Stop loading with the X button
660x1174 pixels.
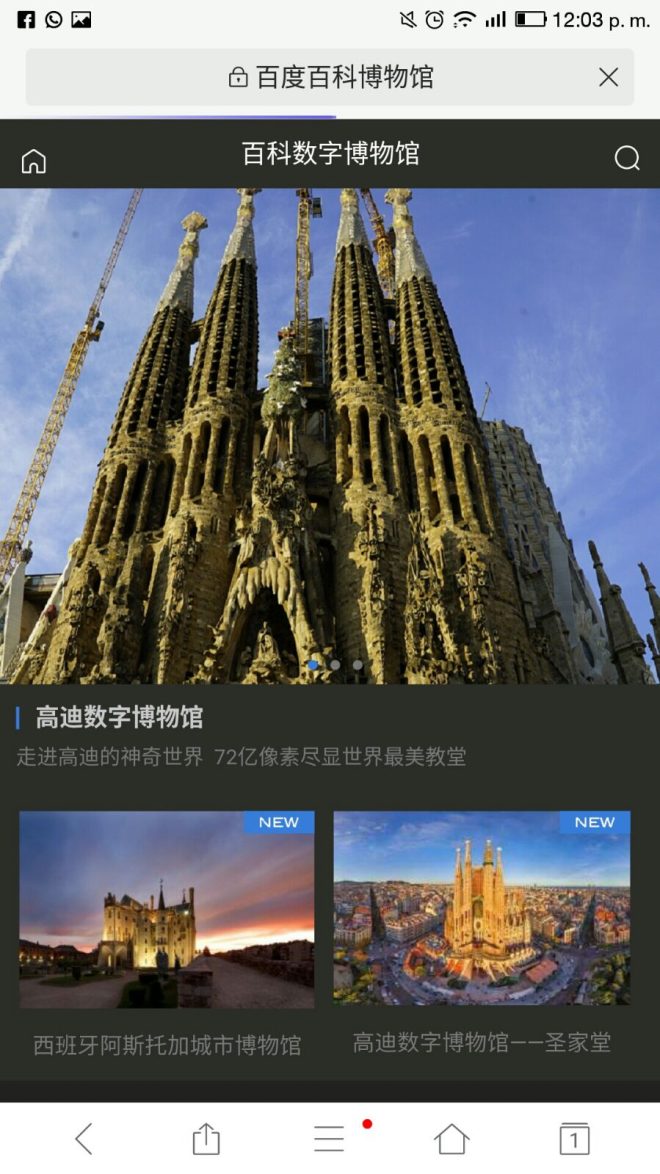pos(608,77)
